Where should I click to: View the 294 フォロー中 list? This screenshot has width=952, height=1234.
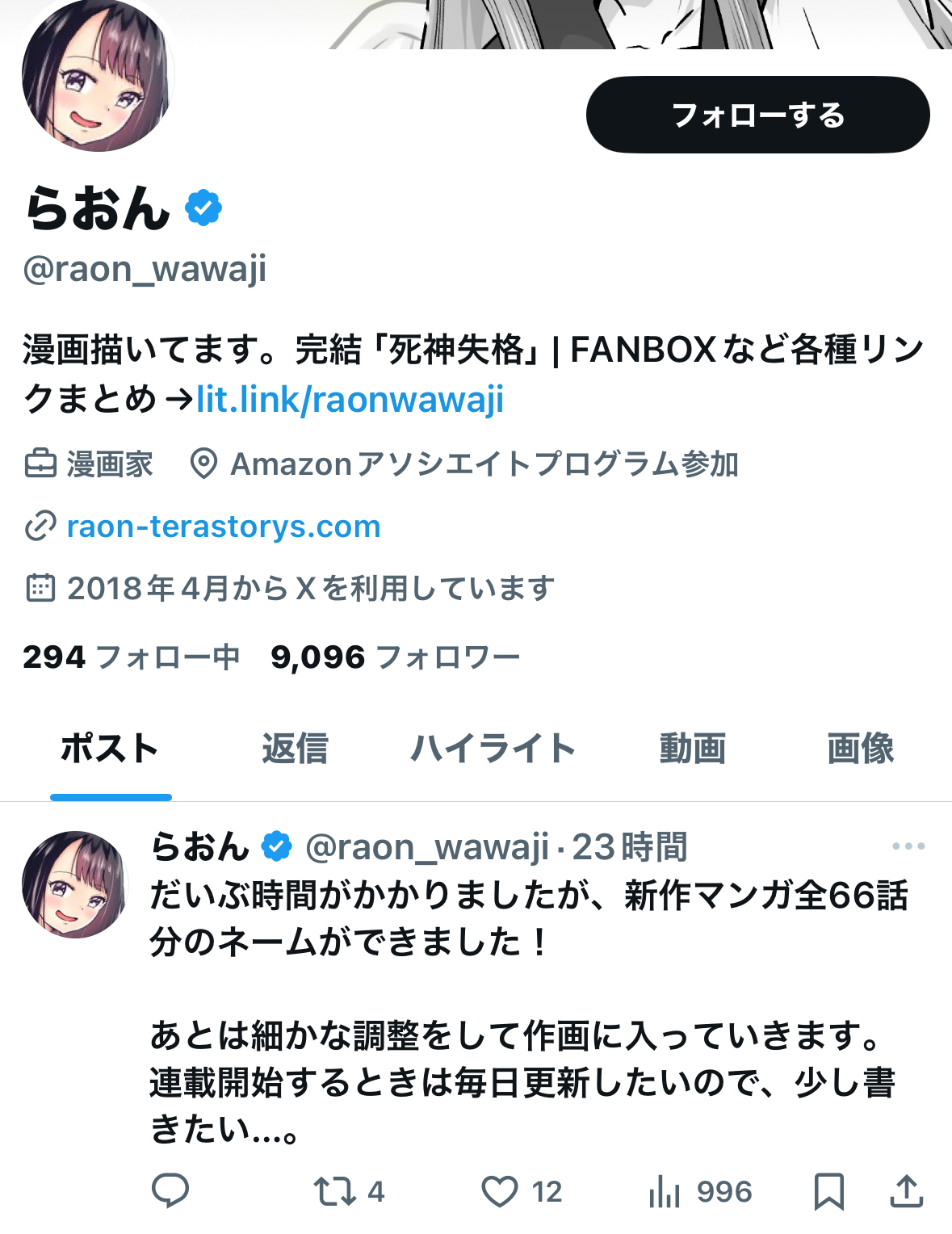(x=132, y=657)
